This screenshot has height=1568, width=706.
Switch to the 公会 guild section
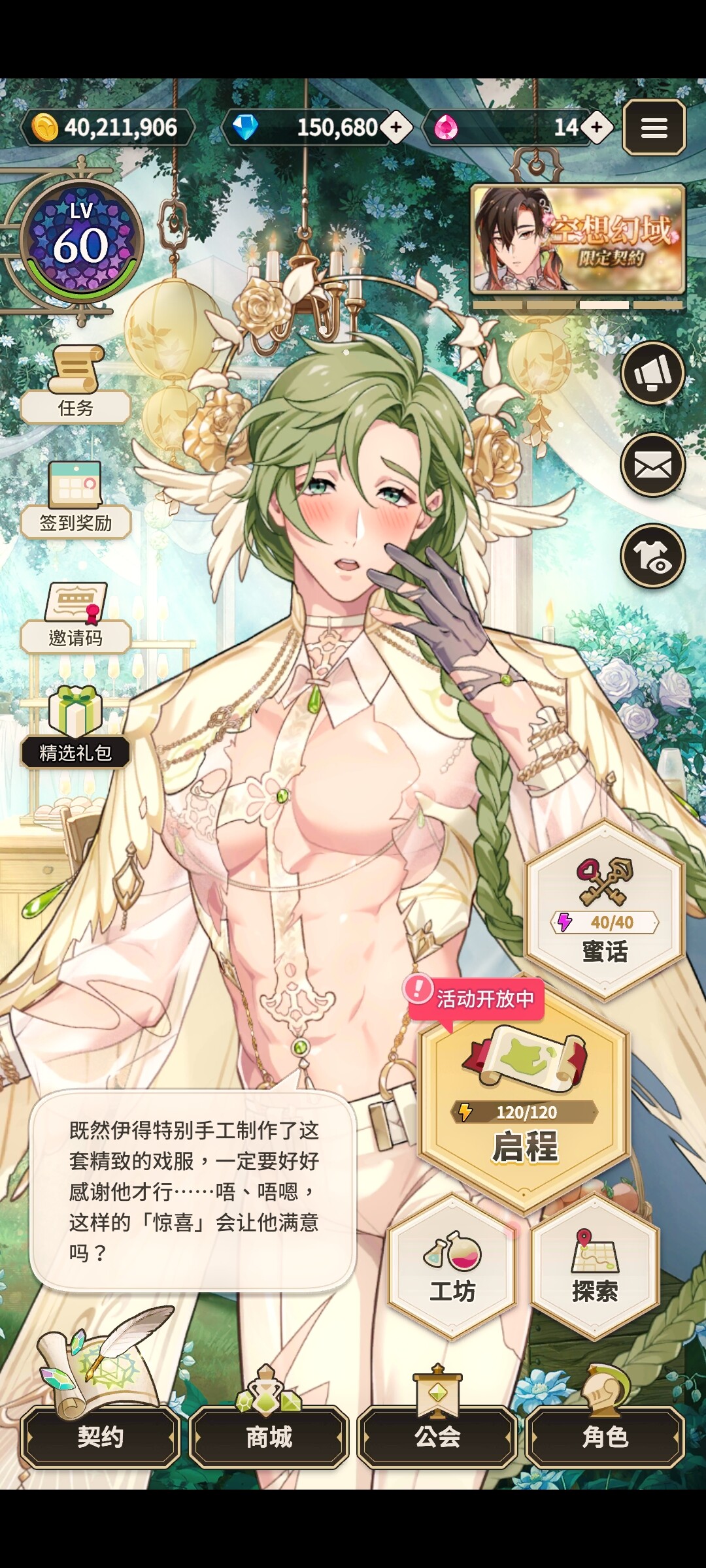click(x=437, y=1437)
